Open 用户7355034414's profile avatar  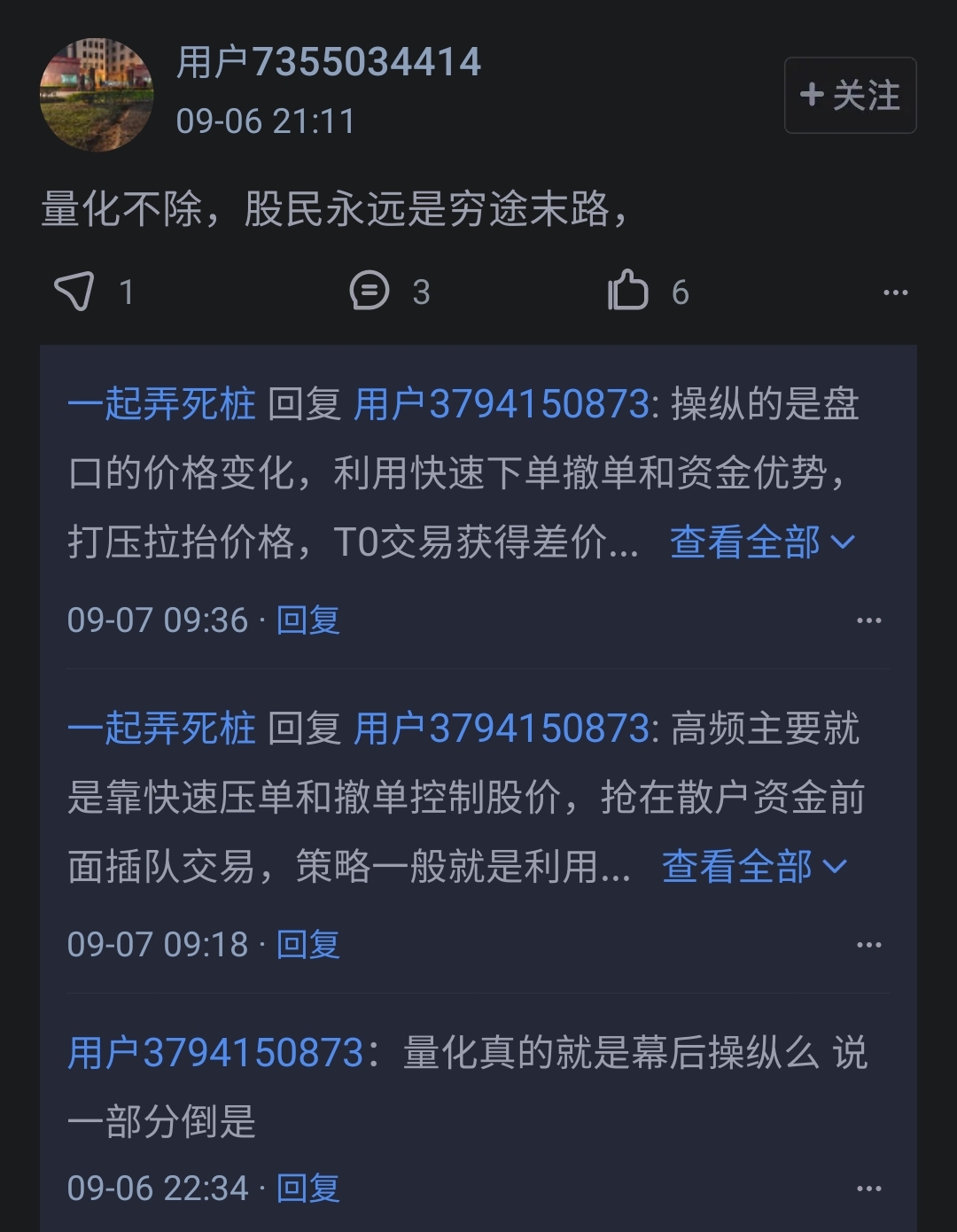tap(97, 95)
